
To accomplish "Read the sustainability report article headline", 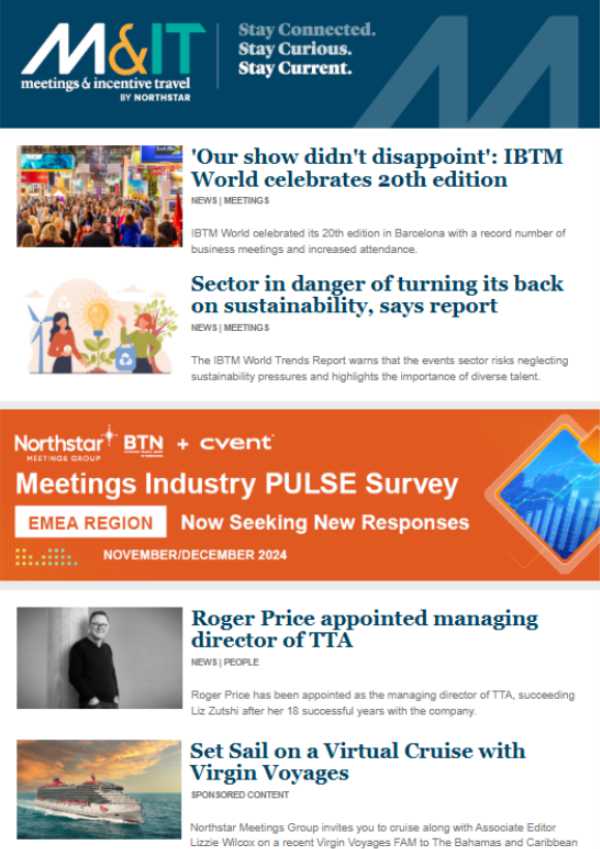I will tap(377, 295).
